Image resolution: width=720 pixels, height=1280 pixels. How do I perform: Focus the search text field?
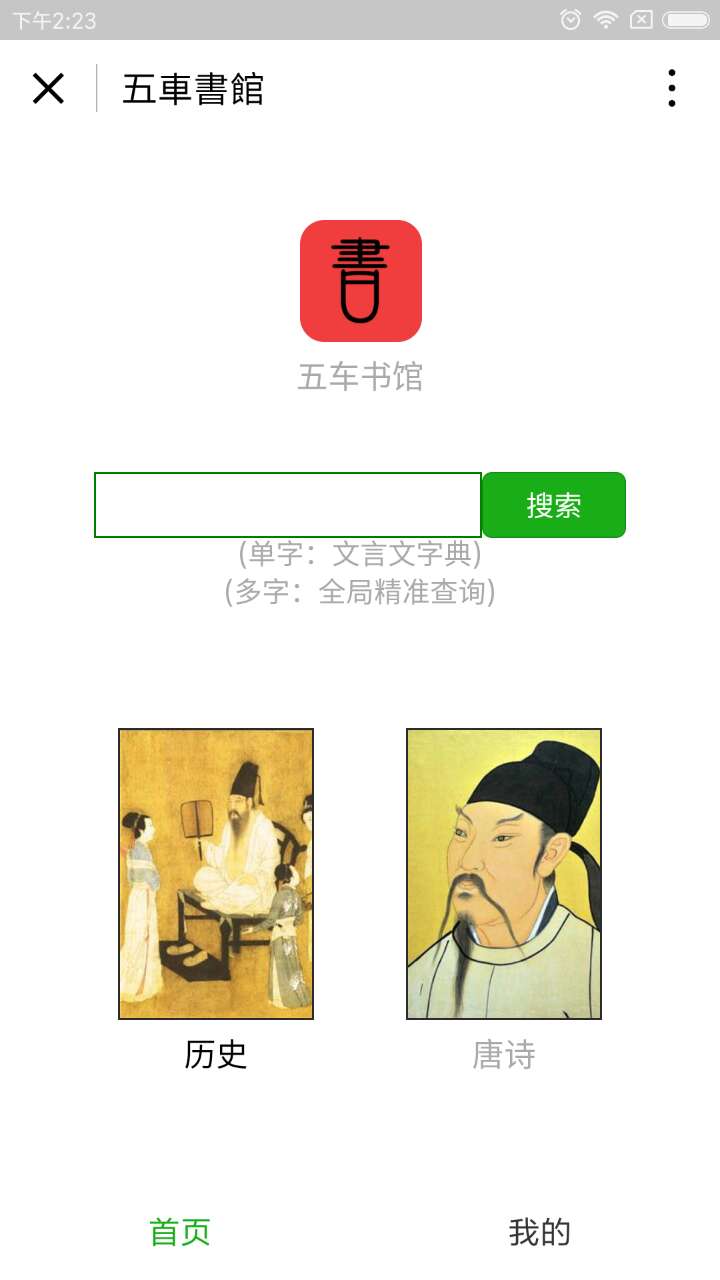tap(288, 505)
